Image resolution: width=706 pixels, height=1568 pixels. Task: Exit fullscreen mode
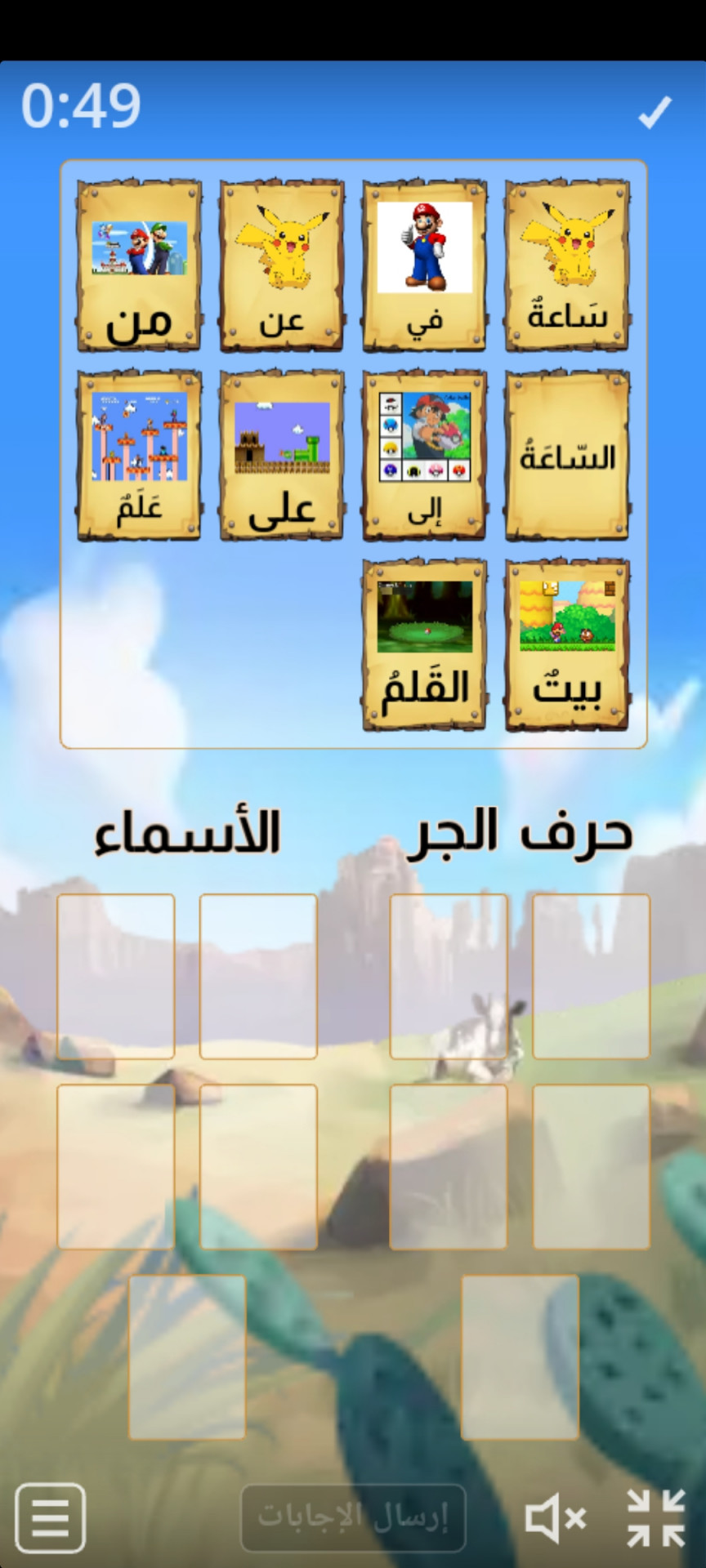click(x=655, y=1517)
